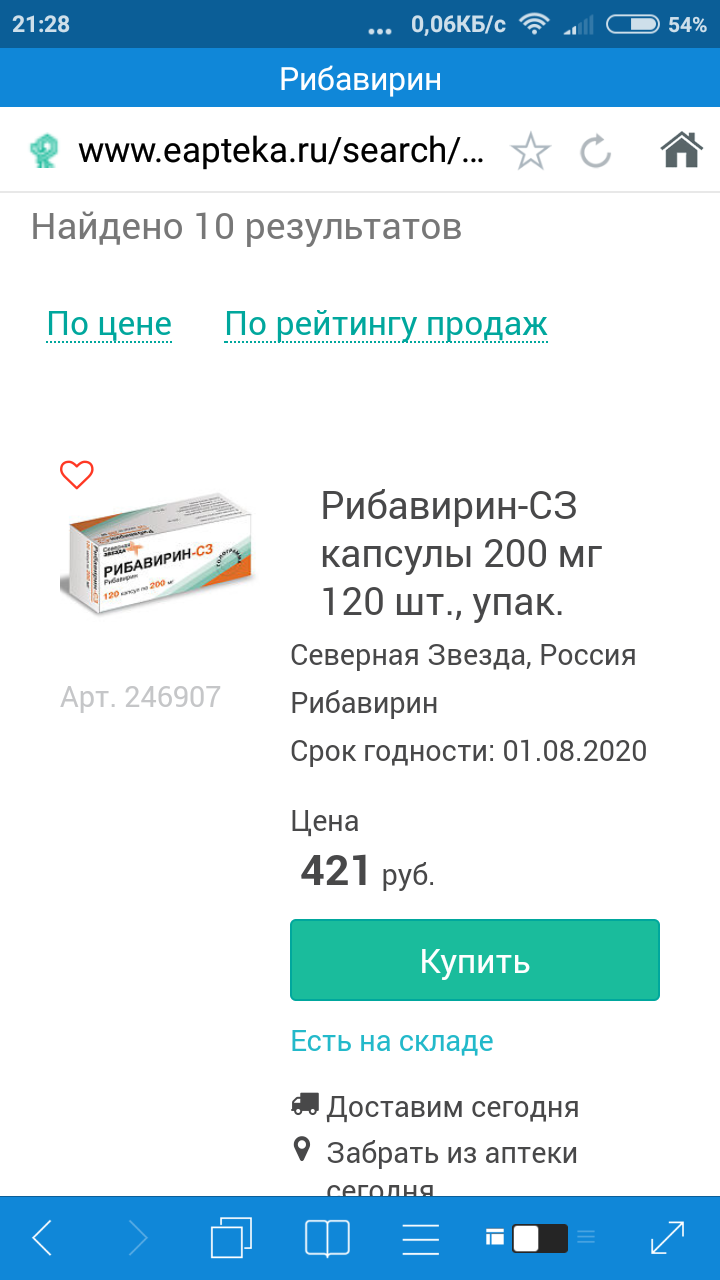The height and width of the screenshot is (1280, 720).
Task: Navigate back in the browser toolbar
Action: pyautogui.click(x=42, y=1238)
